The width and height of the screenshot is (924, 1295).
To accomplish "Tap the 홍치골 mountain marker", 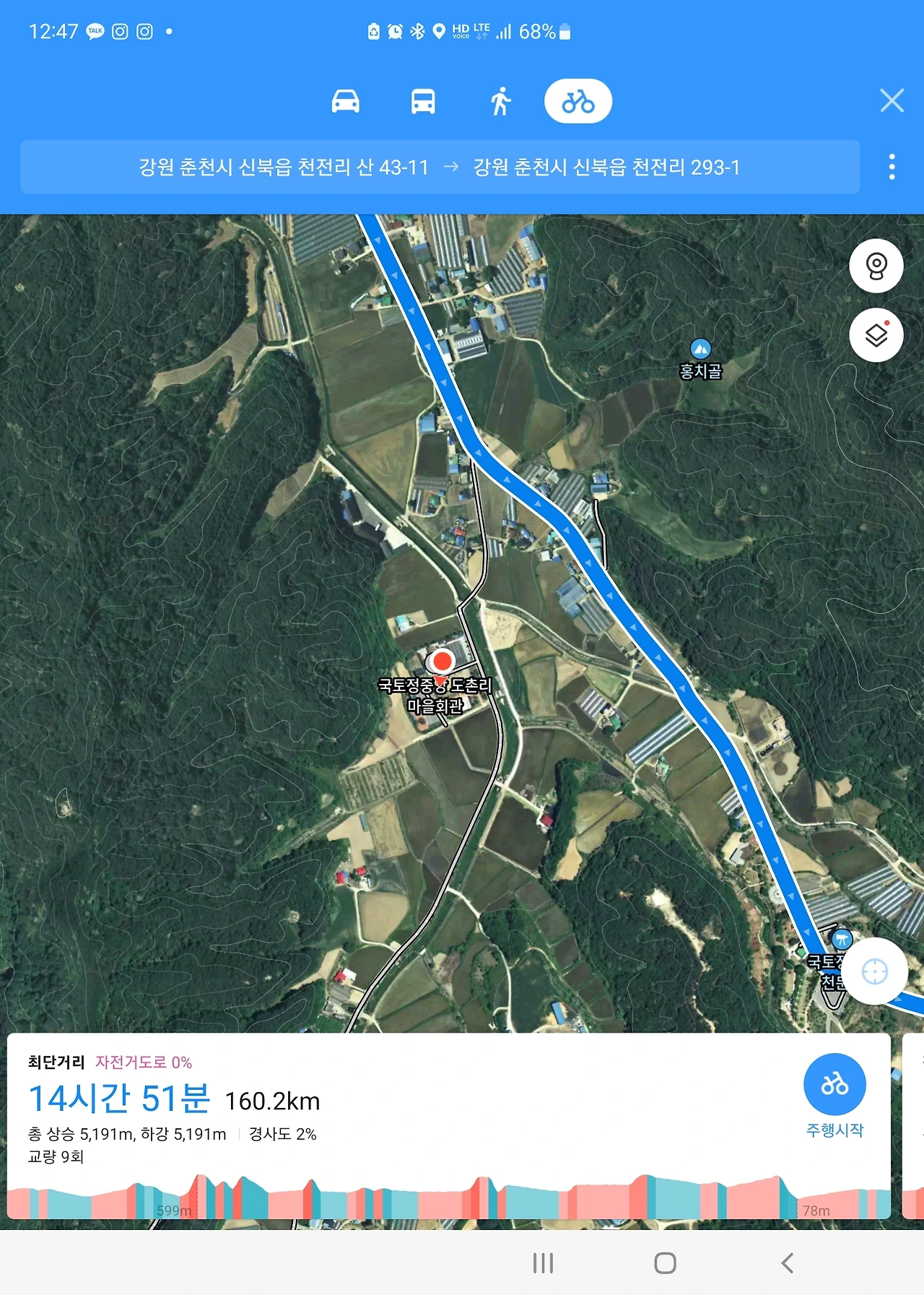I will pos(700,350).
